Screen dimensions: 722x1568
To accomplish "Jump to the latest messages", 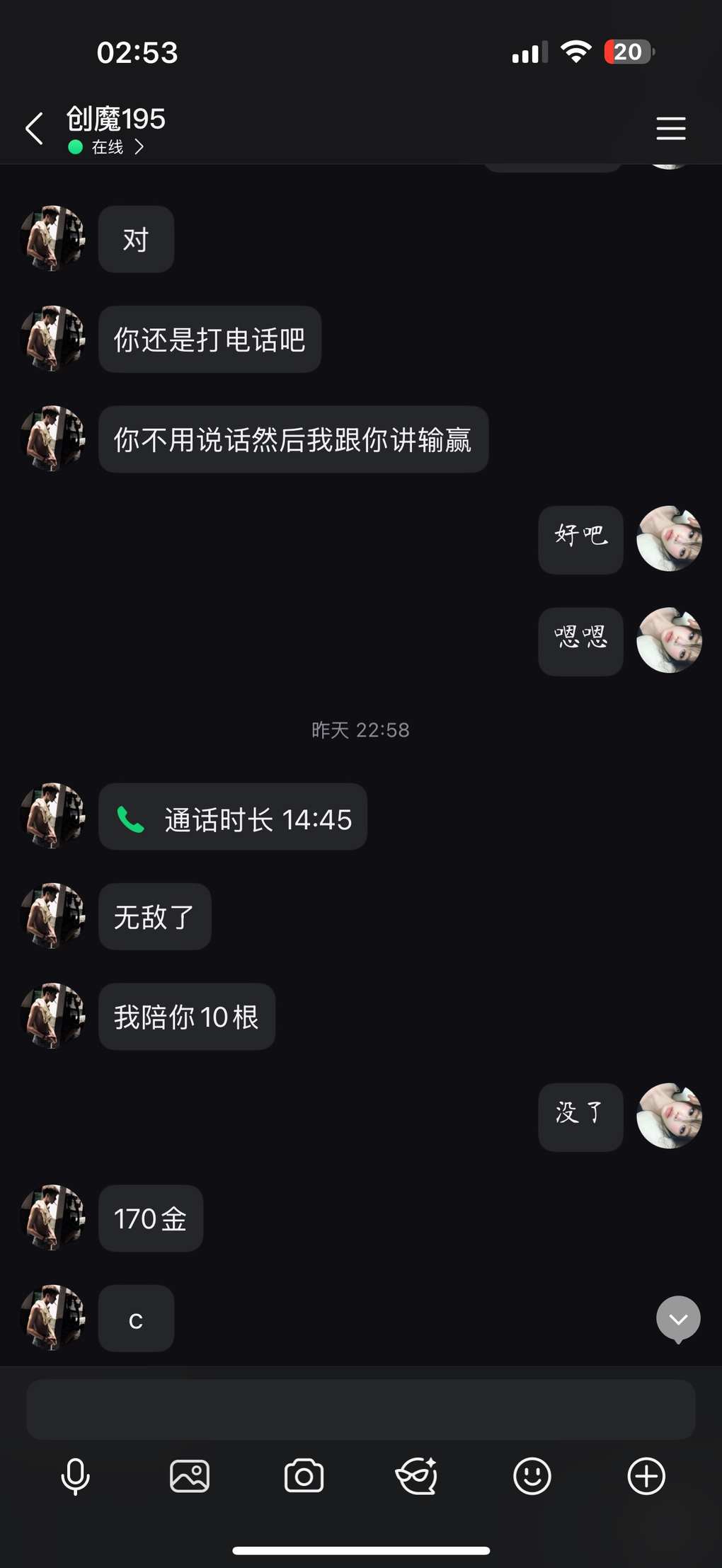I will (678, 1319).
